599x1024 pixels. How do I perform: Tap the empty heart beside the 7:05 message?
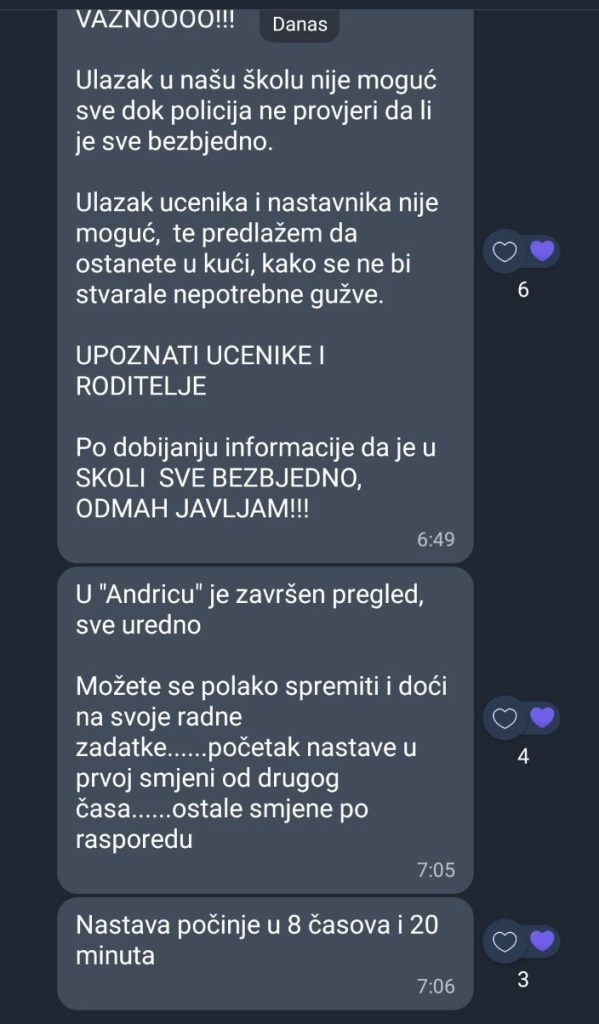tap(504, 718)
